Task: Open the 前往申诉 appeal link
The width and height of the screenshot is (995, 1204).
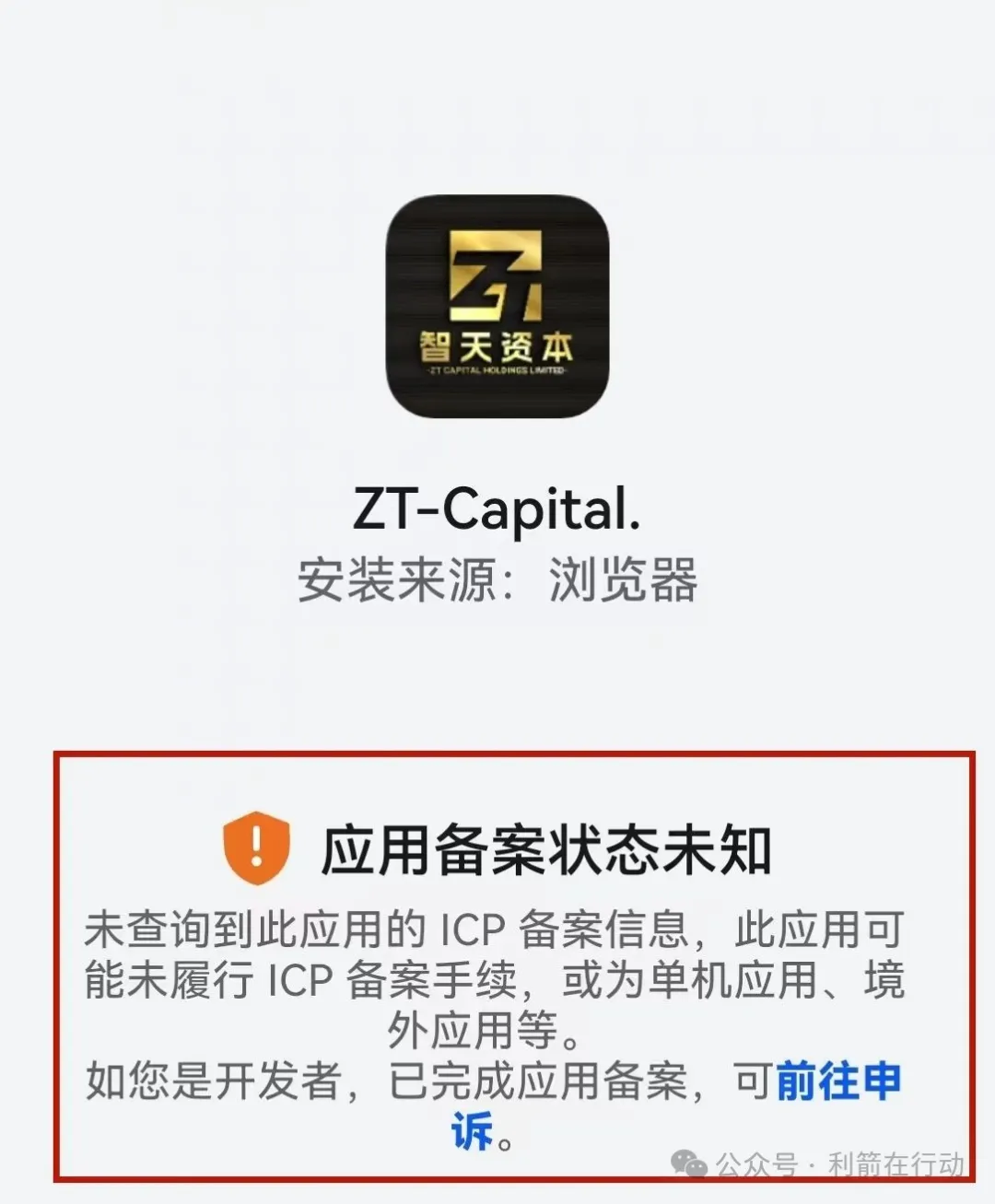Action: (x=837, y=1081)
